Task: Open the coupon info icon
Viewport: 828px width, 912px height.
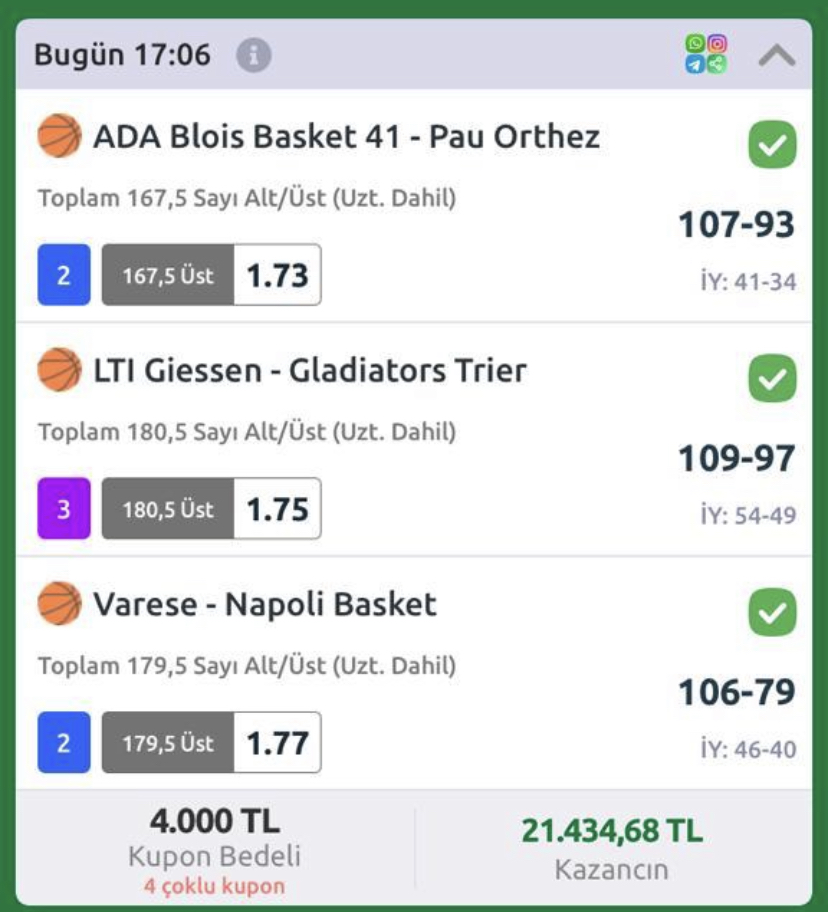Action: (x=254, y=55)
